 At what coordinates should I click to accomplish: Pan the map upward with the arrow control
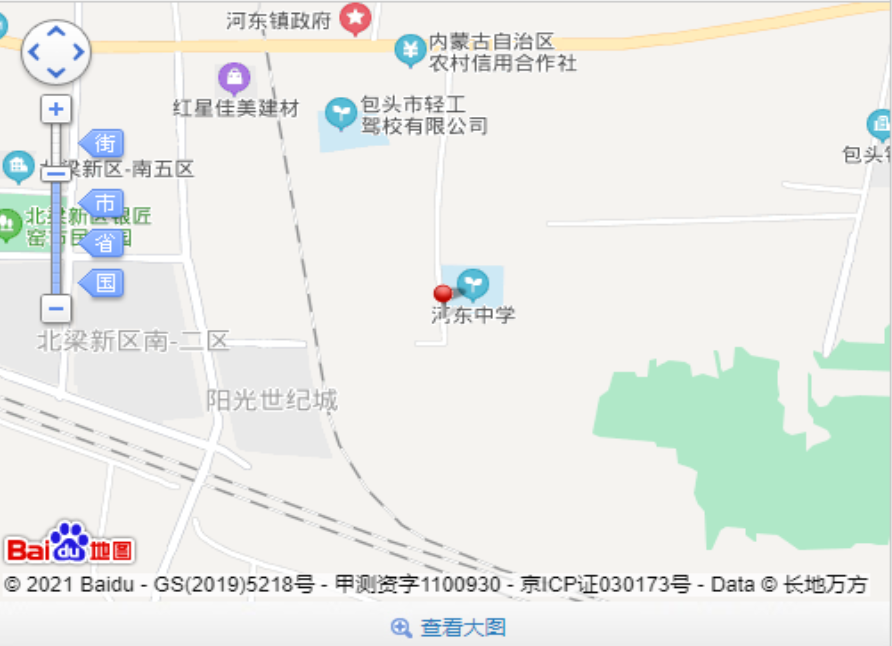[56, 31]
